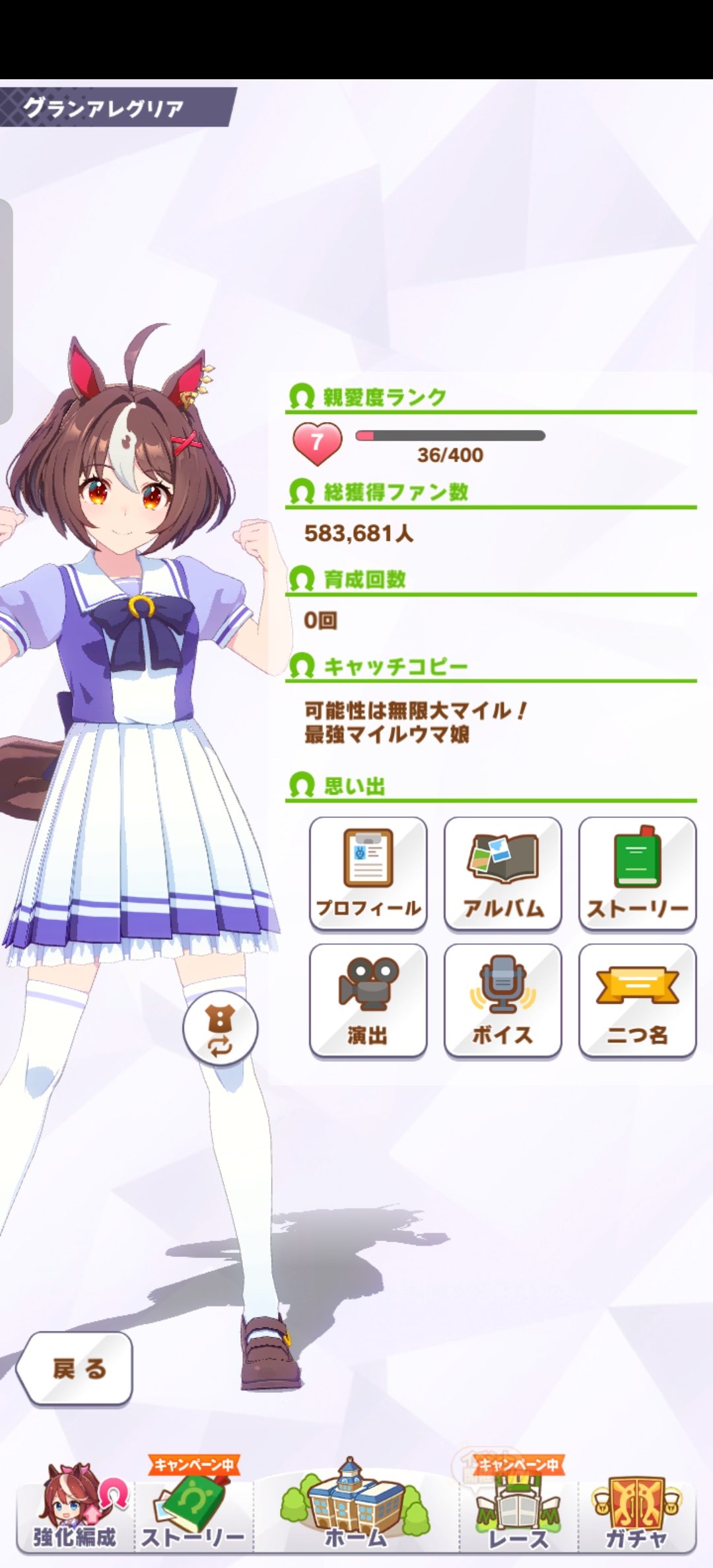Open the ガチャ tab
Screen dimensions: 713x1568
coord(637,1509)
